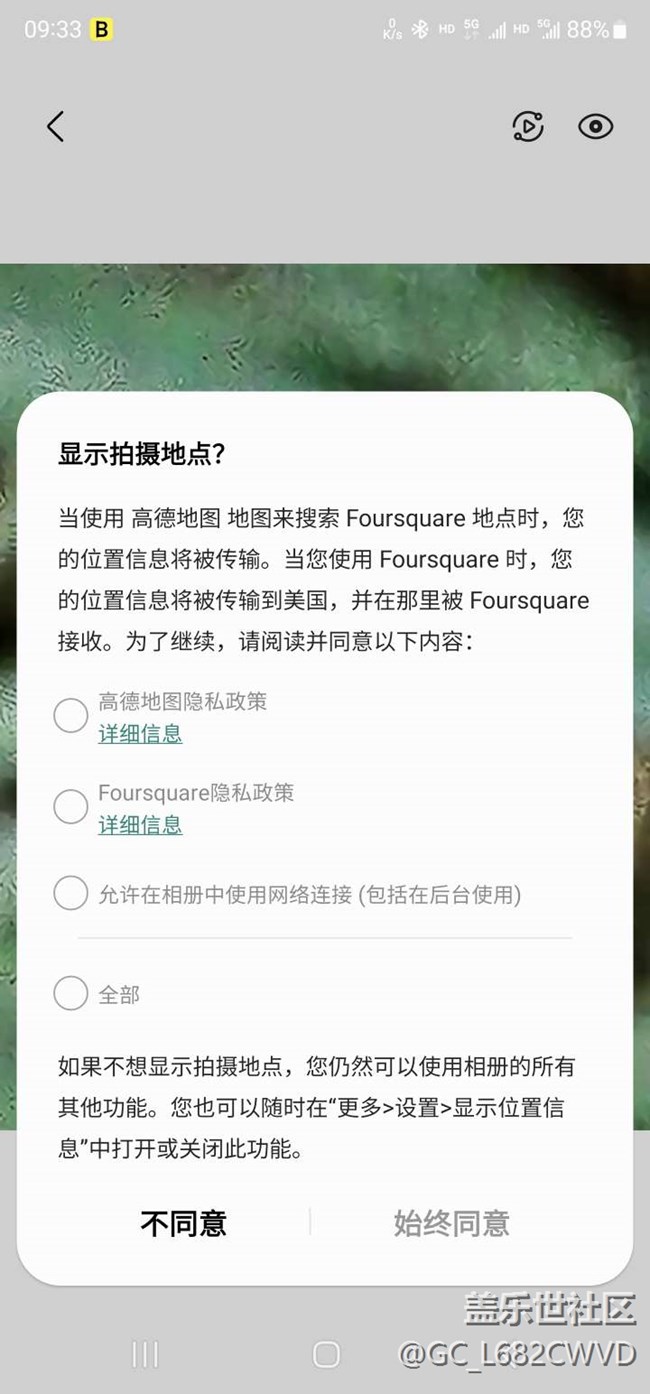Open 详细信息 link under 高德地图隐私政策

140,734
